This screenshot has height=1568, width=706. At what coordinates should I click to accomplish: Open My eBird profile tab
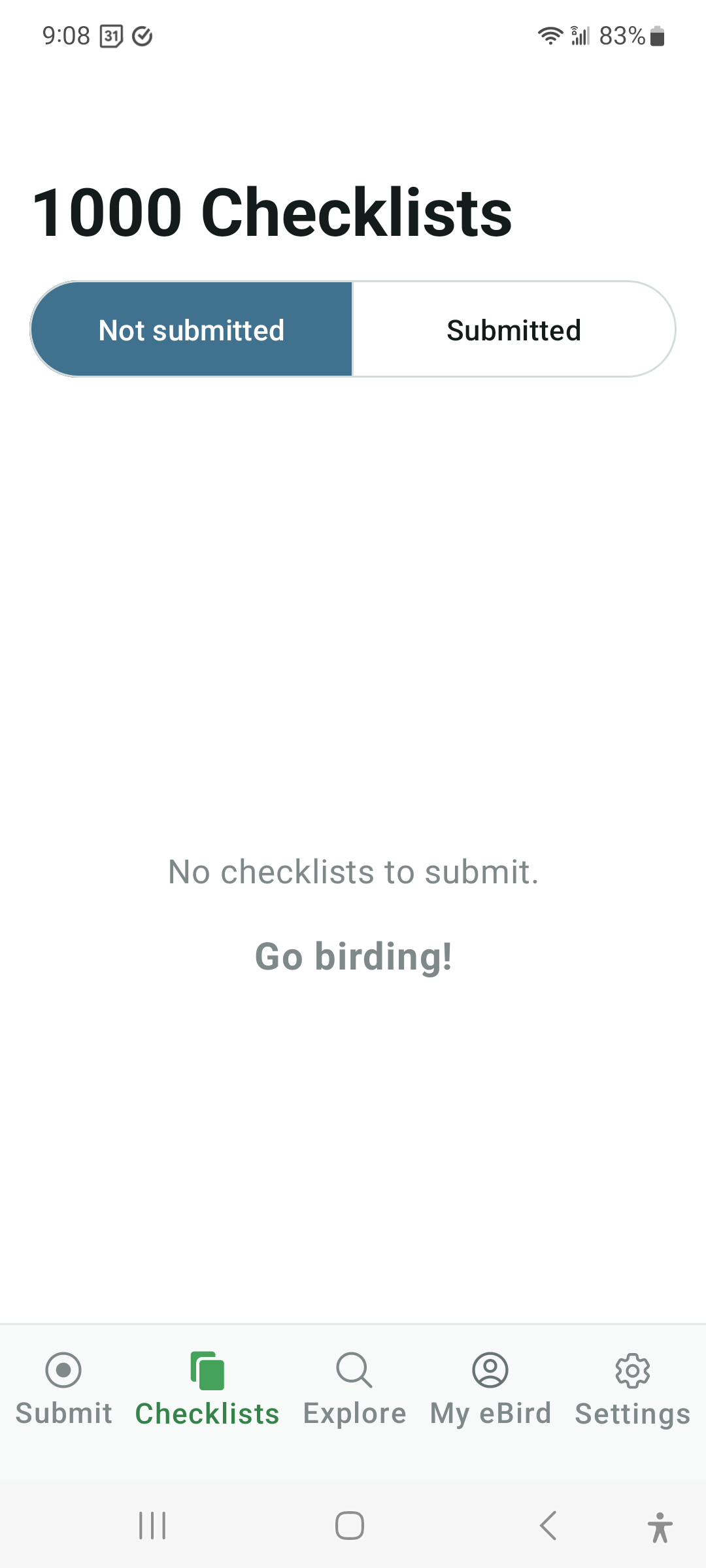point(490,1389)
